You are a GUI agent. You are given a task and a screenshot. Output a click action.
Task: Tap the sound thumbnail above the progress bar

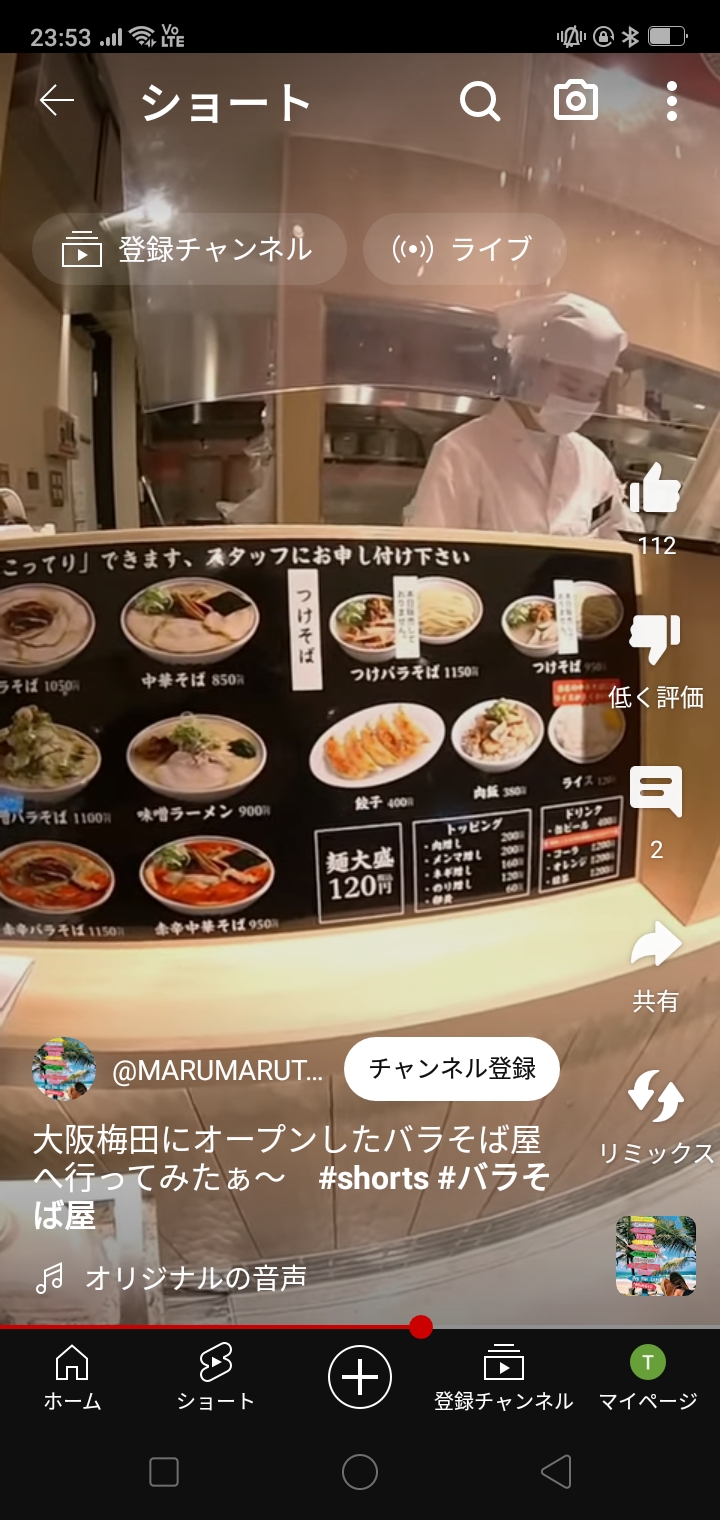tap(656, 1256)
